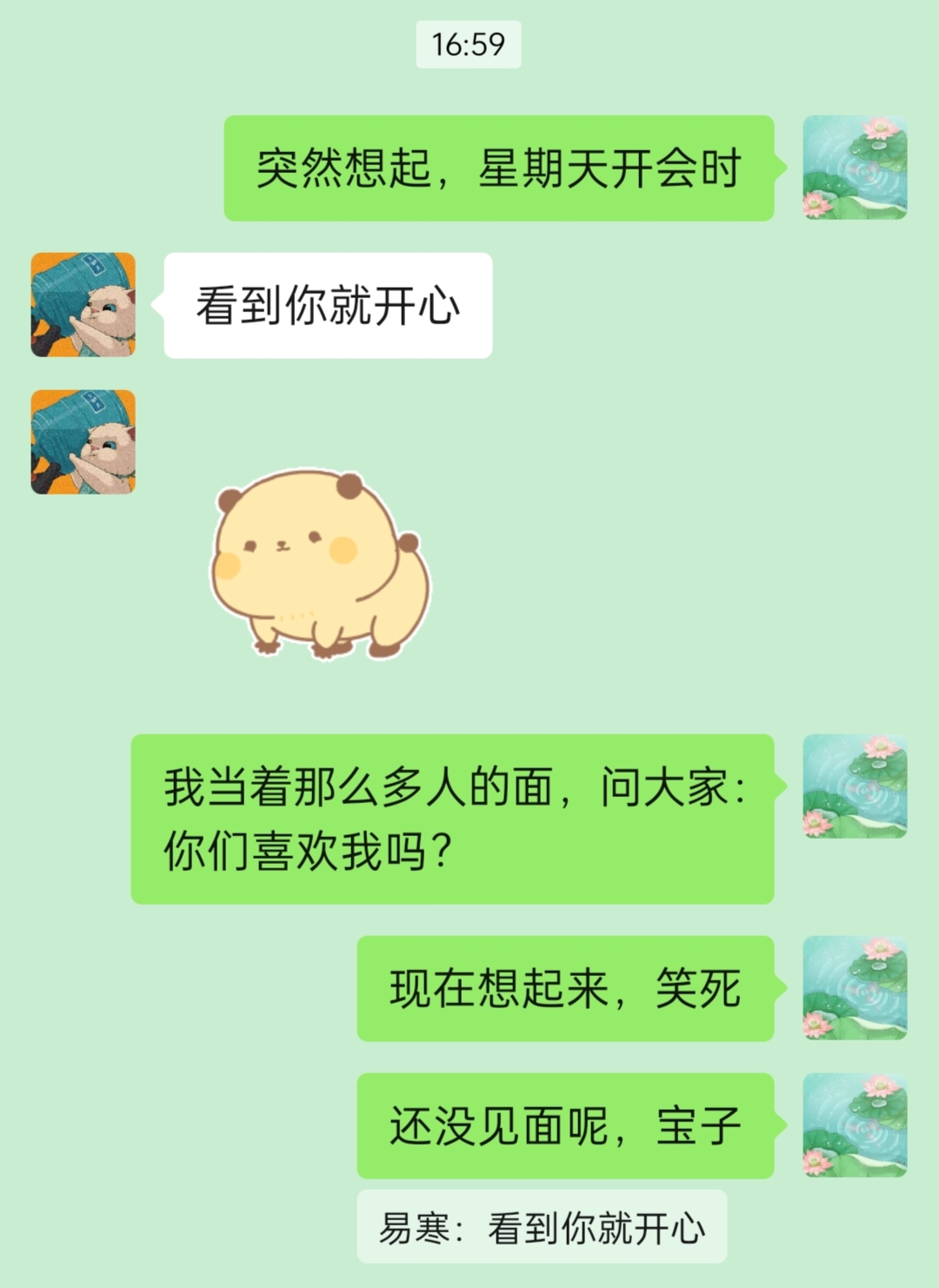Open the avatar beside the 看到你就开心 bubble

(83, 305)
